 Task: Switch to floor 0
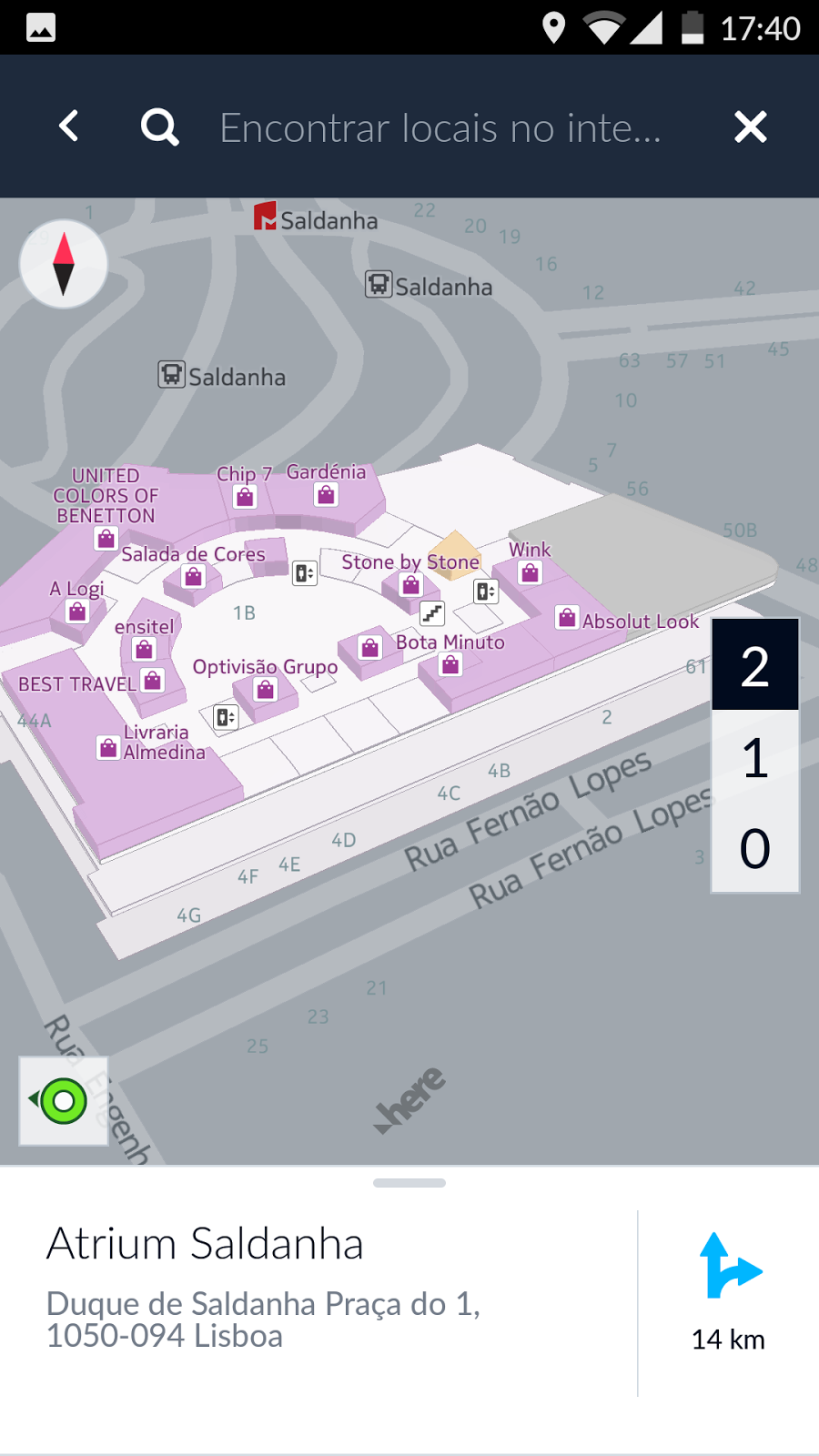[x=754, y=848]
